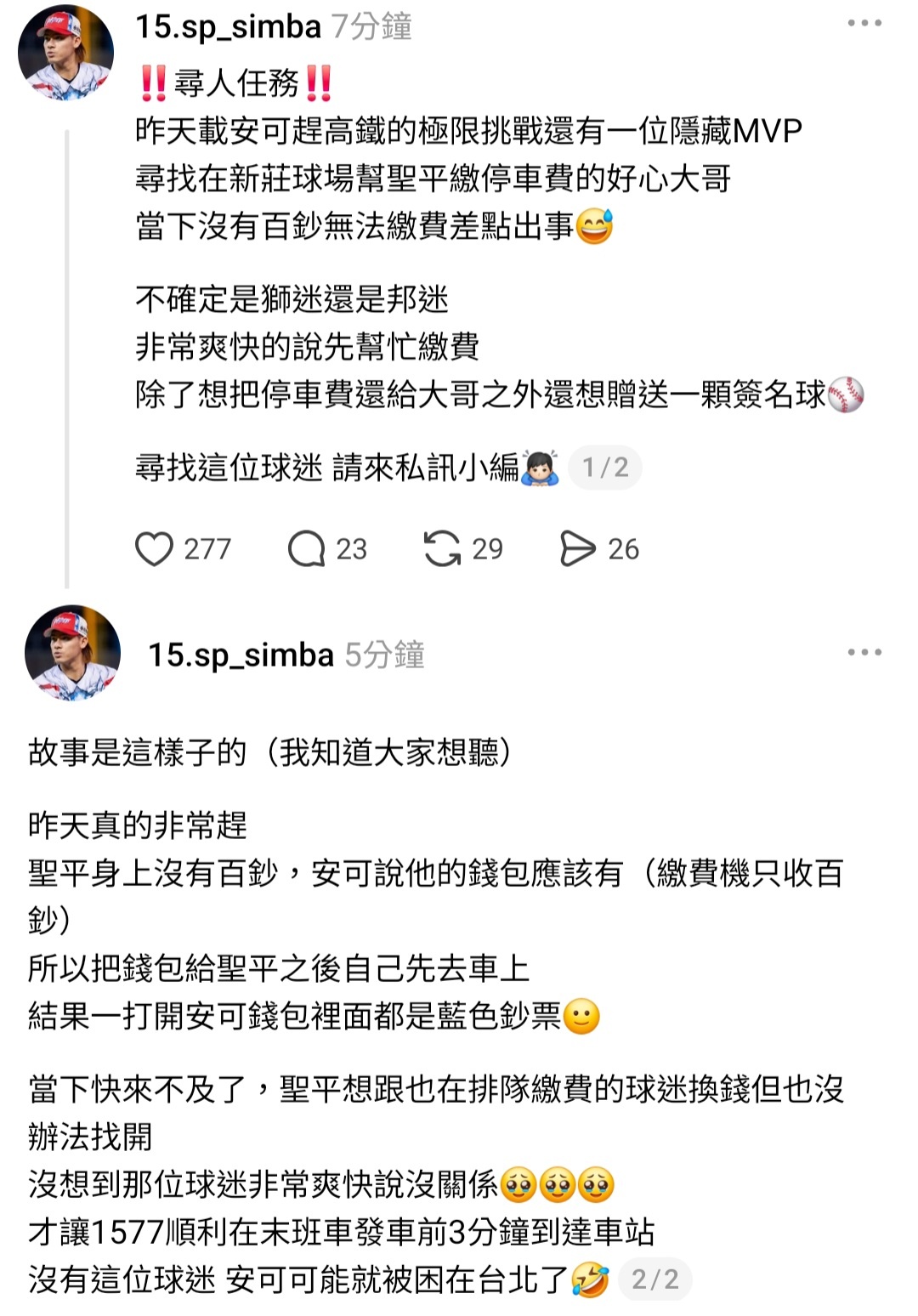Image resolution: width=918 pixels, height=1316 pixels.
Task: Open comments on the 尋人任務 post
Action: [307, 549]
